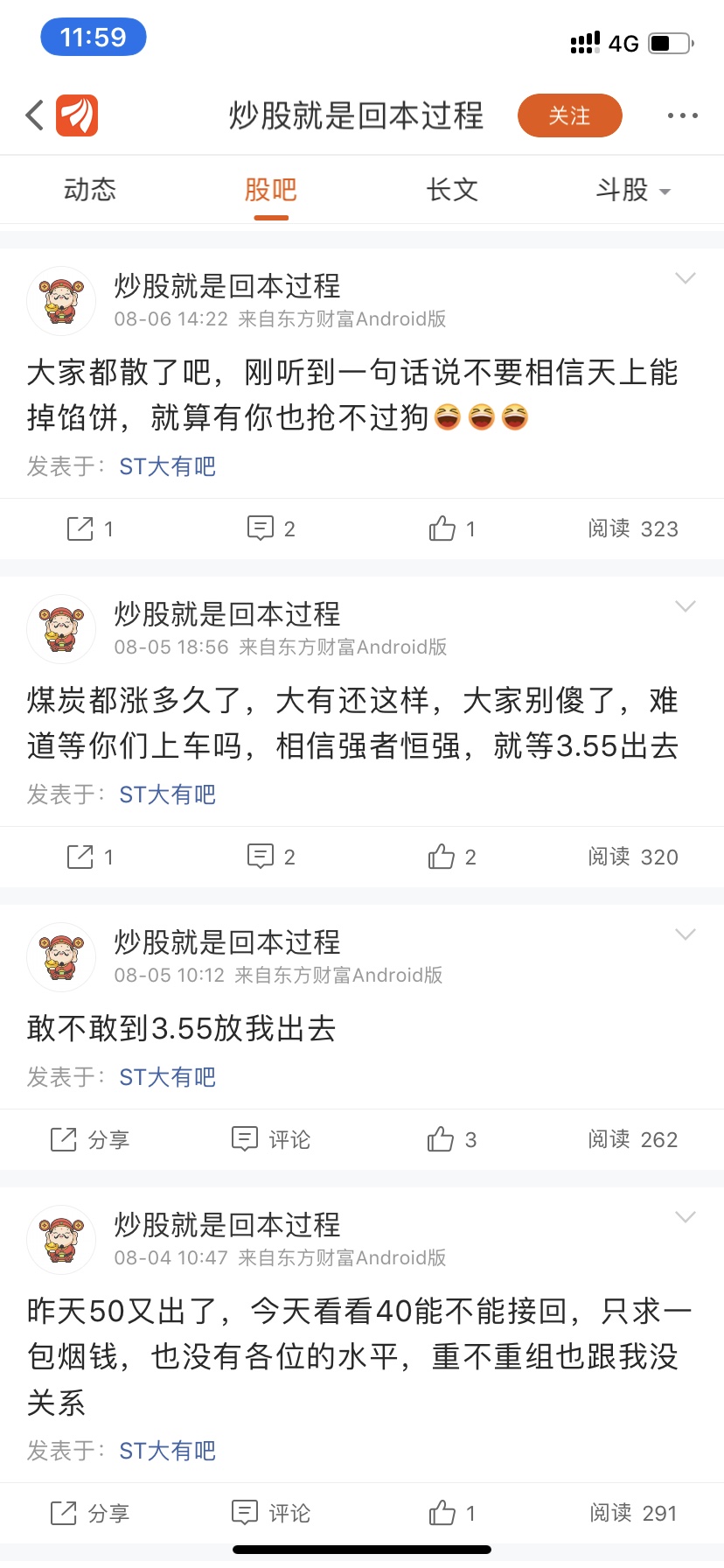This screenshot has height=1568, width=724.
Task: Open the three-dot overflow menu
Action: pos(682,115)
